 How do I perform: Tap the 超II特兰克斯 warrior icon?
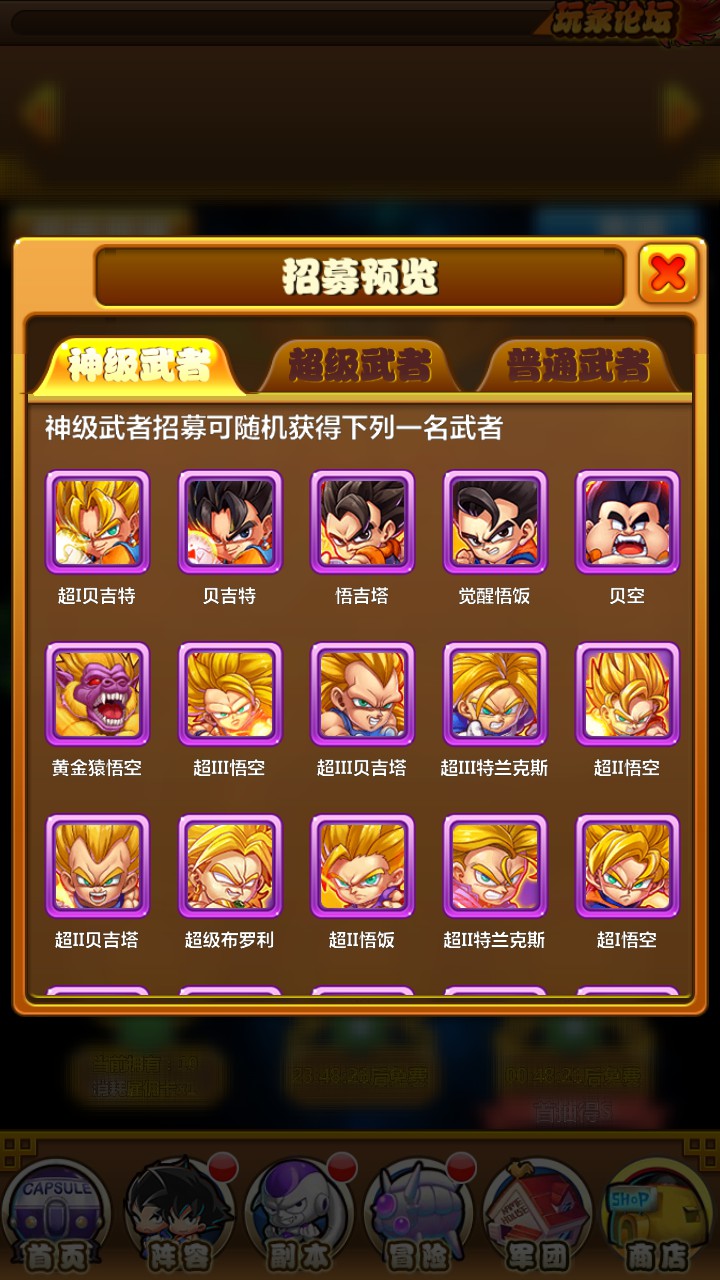coord(495,866)
